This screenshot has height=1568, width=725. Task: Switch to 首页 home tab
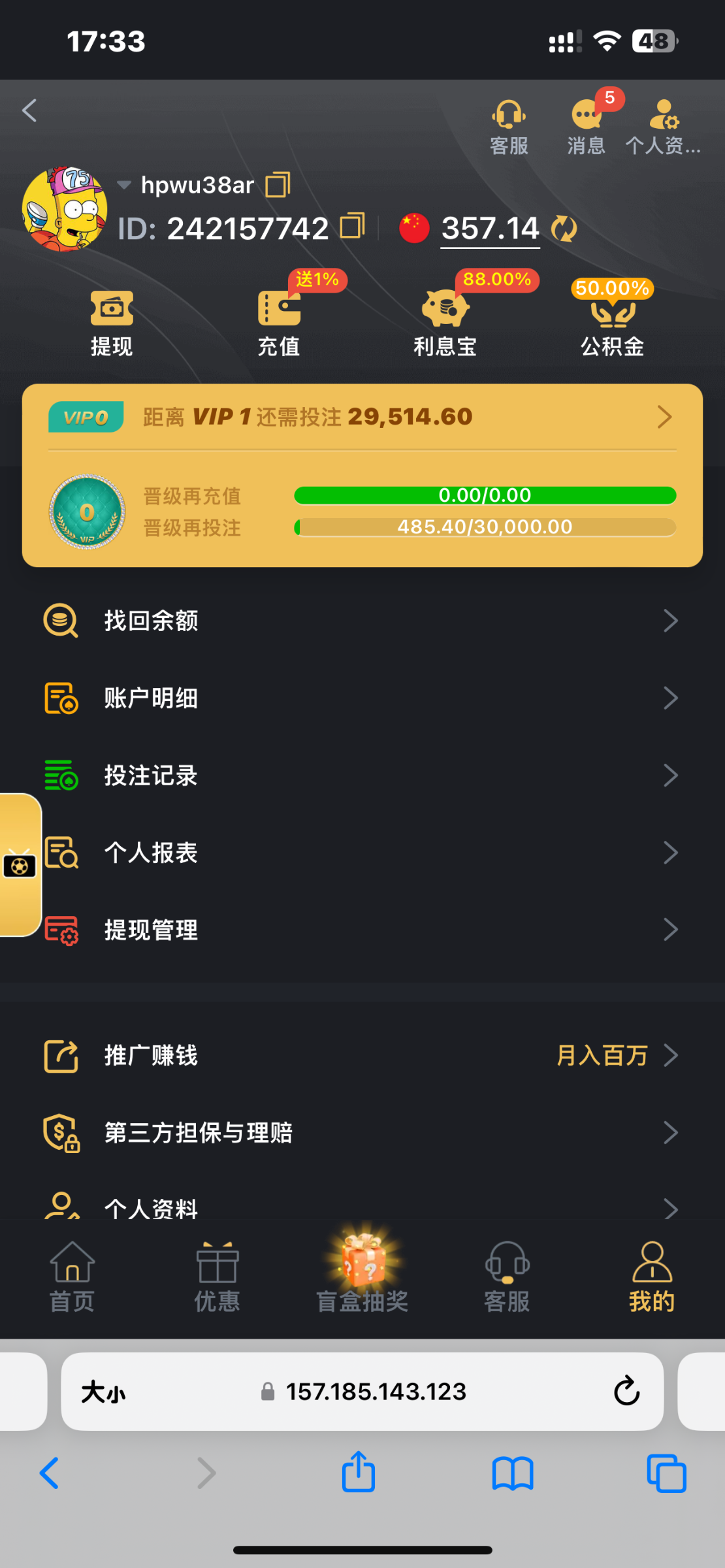(72, 1277)
